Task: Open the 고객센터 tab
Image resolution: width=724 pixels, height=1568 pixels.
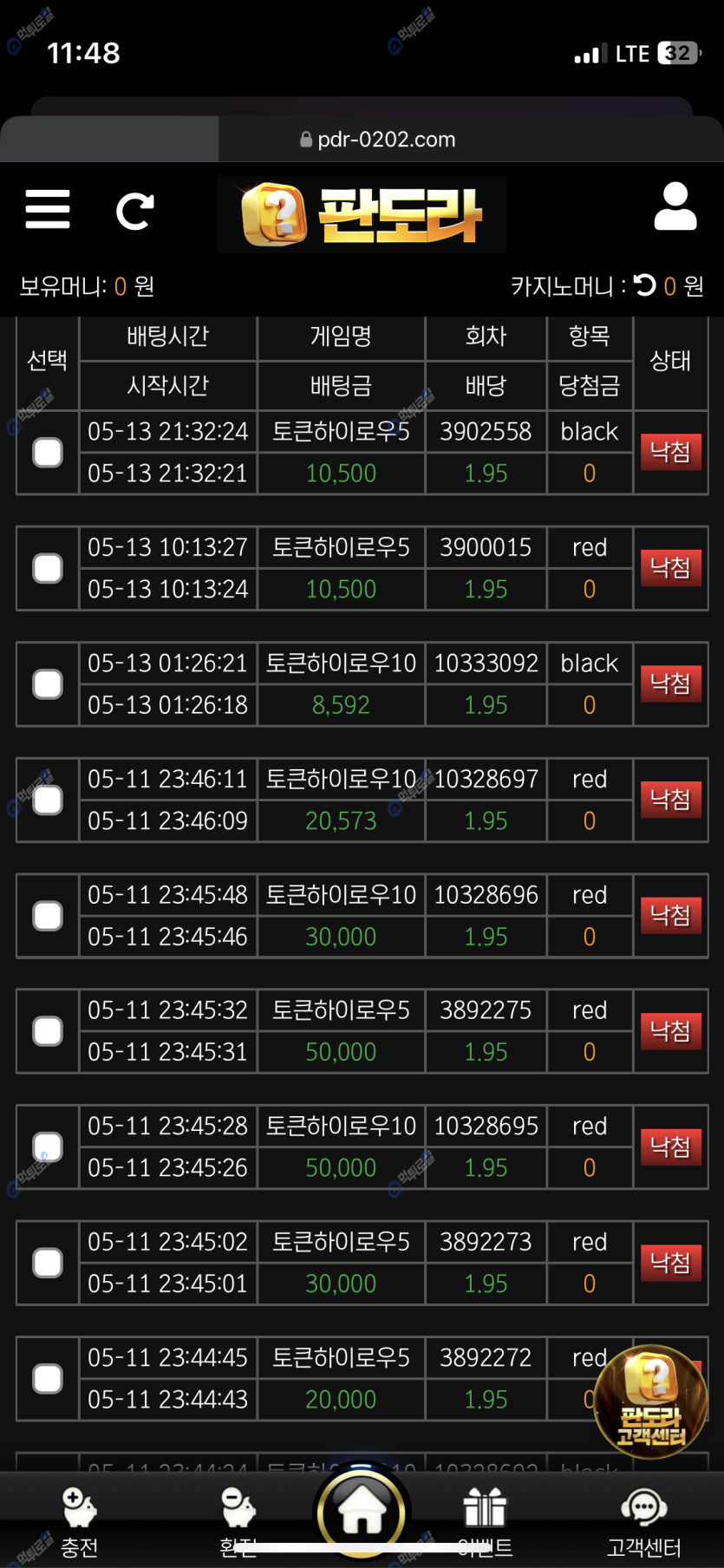Action: 643,1522
